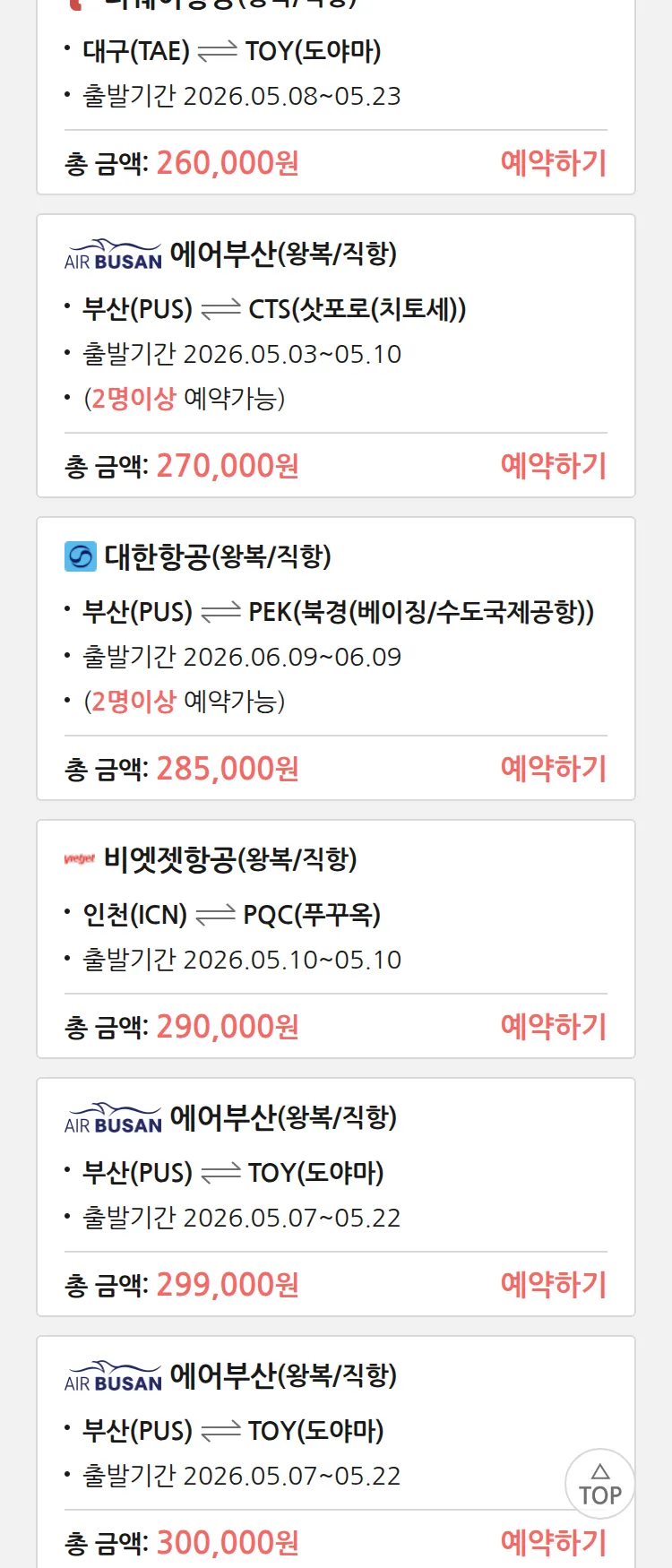
Task: Jump back to top with the TOP button
Action: click(599, 1484)
